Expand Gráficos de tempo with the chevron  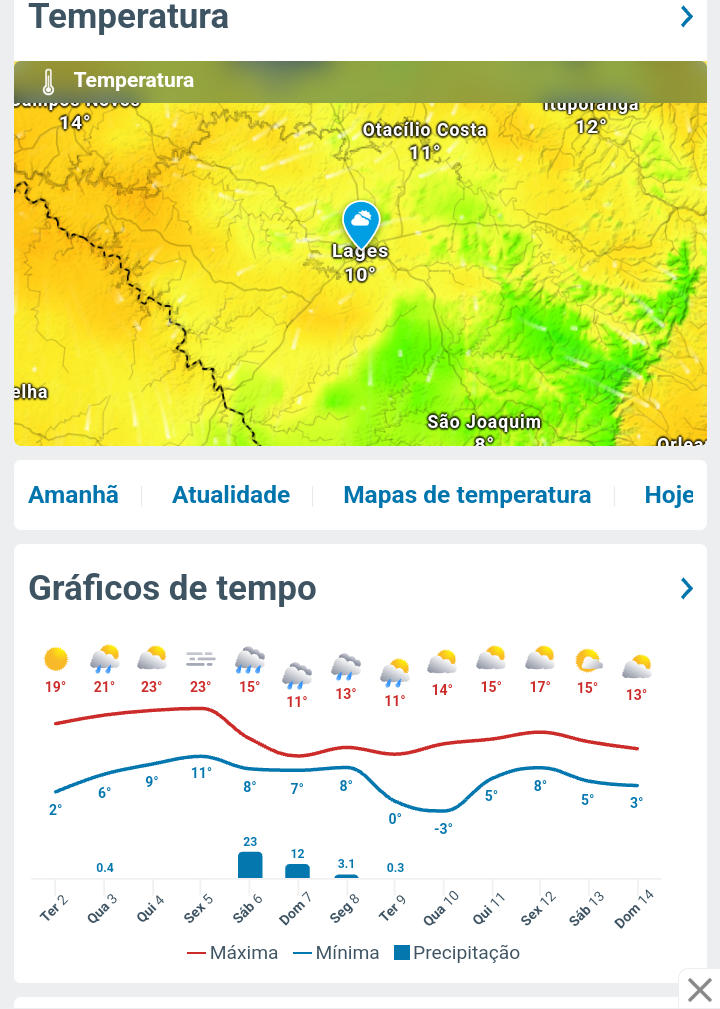tap(686, 588)
